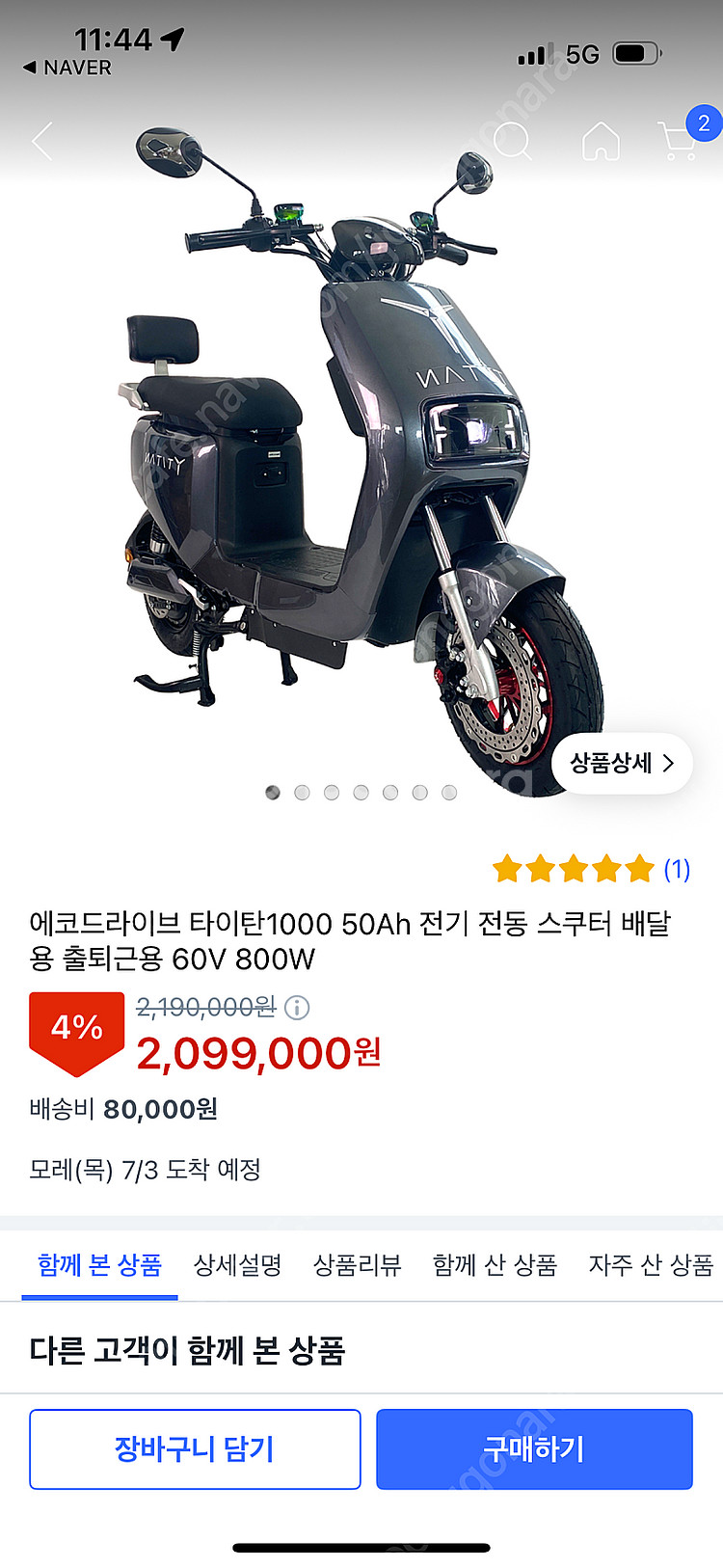Return to NAVER app via status bar link
723x1568 pixels.
pos(67,68)
